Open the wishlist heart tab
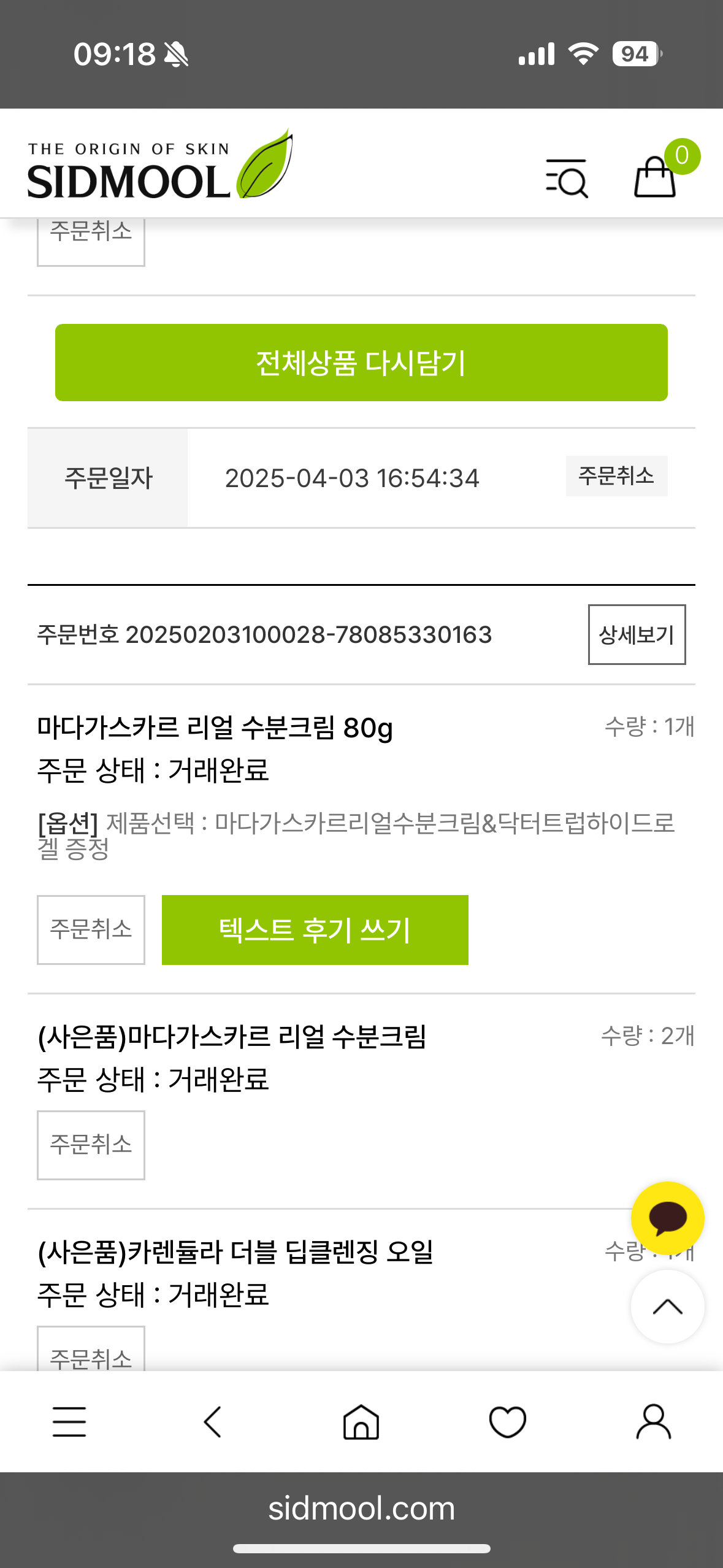 click(x=507, y=1422)
